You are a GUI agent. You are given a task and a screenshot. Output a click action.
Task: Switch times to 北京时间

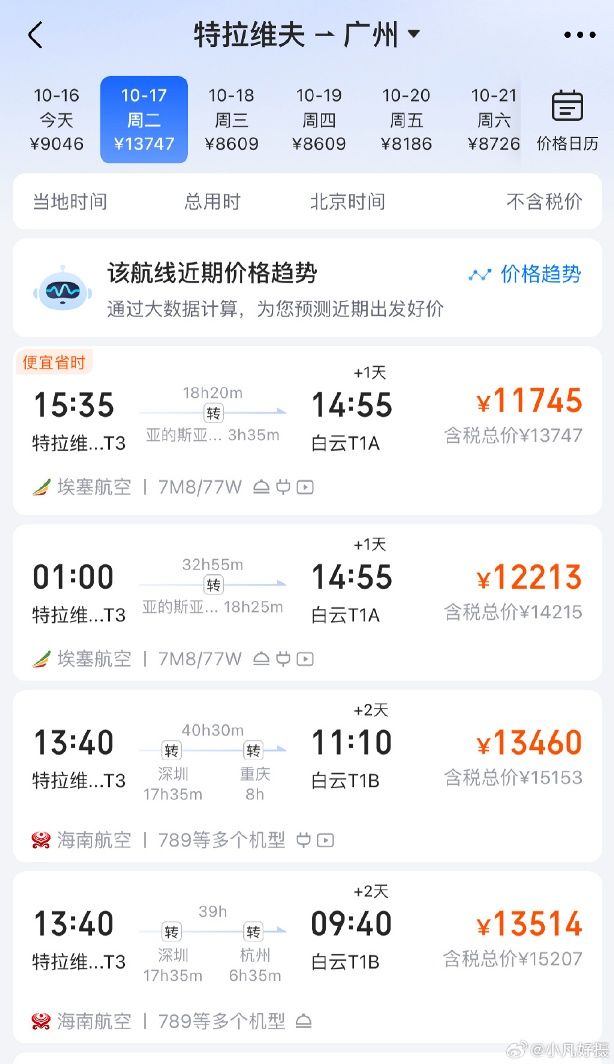pyautogui.click(x=347, y=202)
